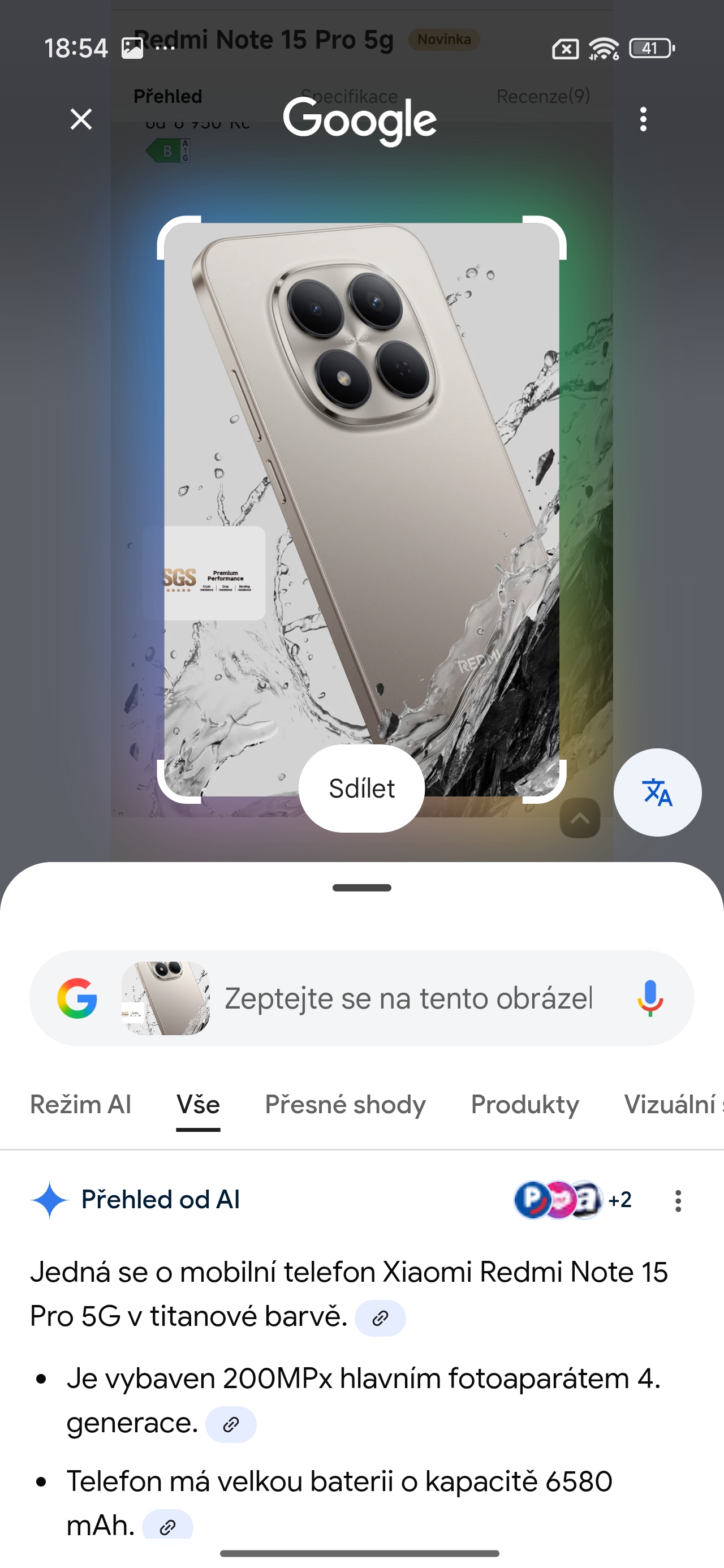This screenshot has height=1568, width=724.
Task: Close the Google Lens overlay
Action: 81,119
